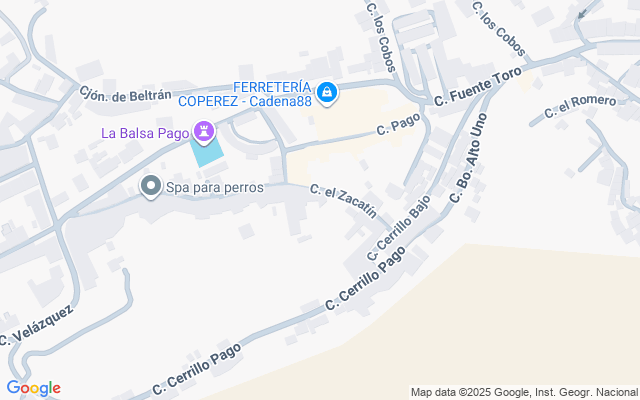The image size is (640, 400).
Task: Open the Spa para perros marker
Action: [x=151, y=186]
